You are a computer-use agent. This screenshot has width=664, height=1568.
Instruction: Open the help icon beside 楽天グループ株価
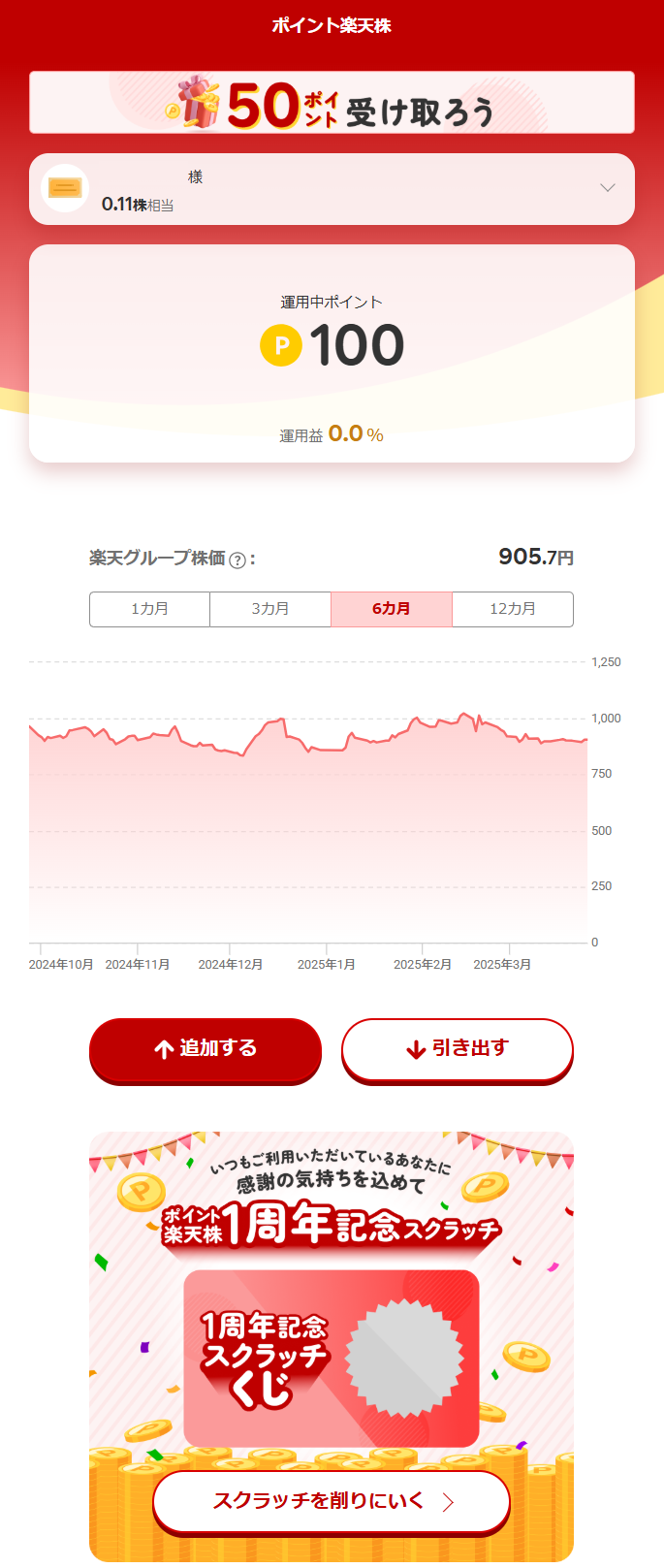pos(237,560)
